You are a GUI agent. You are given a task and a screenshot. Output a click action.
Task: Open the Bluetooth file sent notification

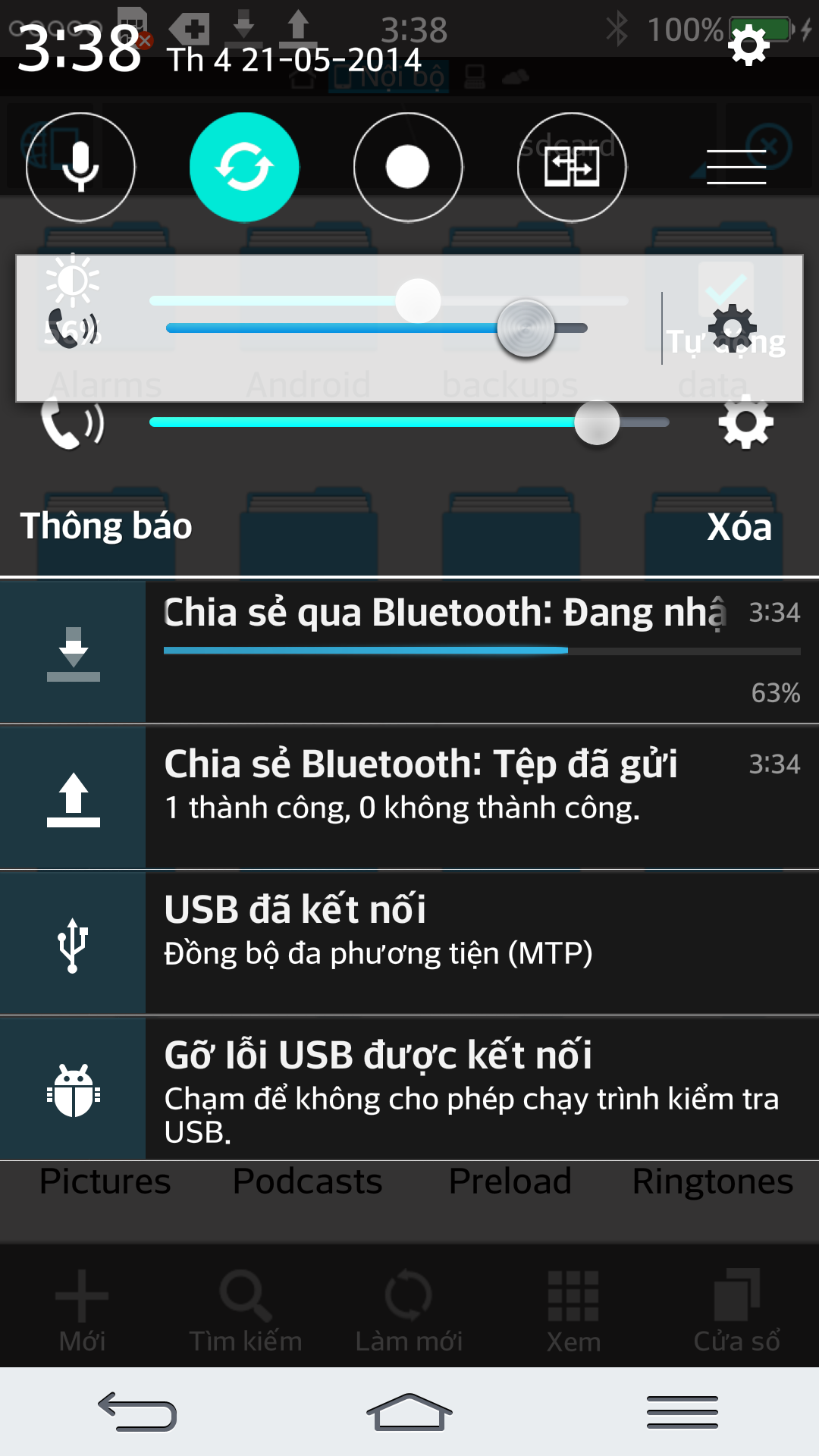[409, 797]
